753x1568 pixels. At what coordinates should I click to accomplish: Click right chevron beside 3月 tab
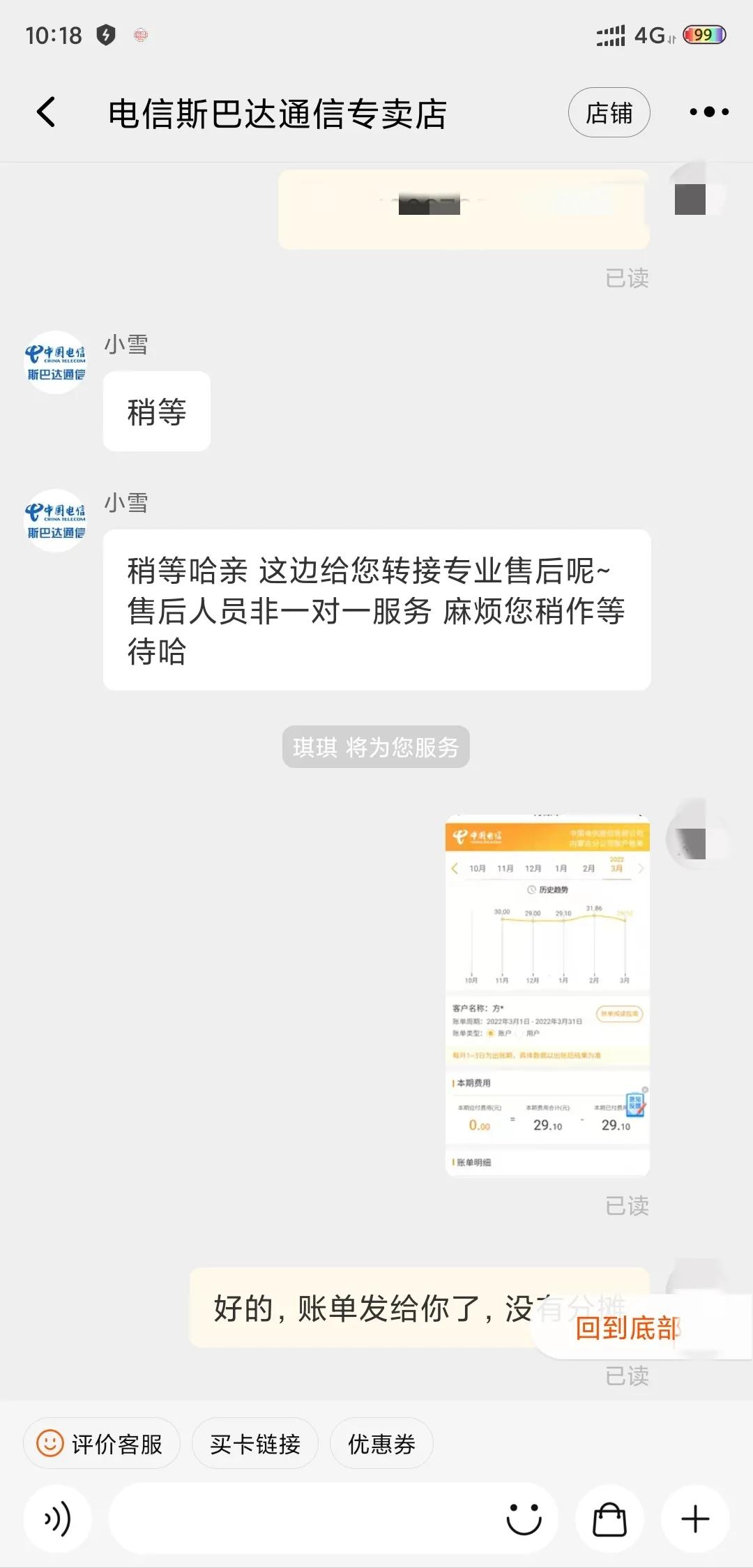pos(641,868)
